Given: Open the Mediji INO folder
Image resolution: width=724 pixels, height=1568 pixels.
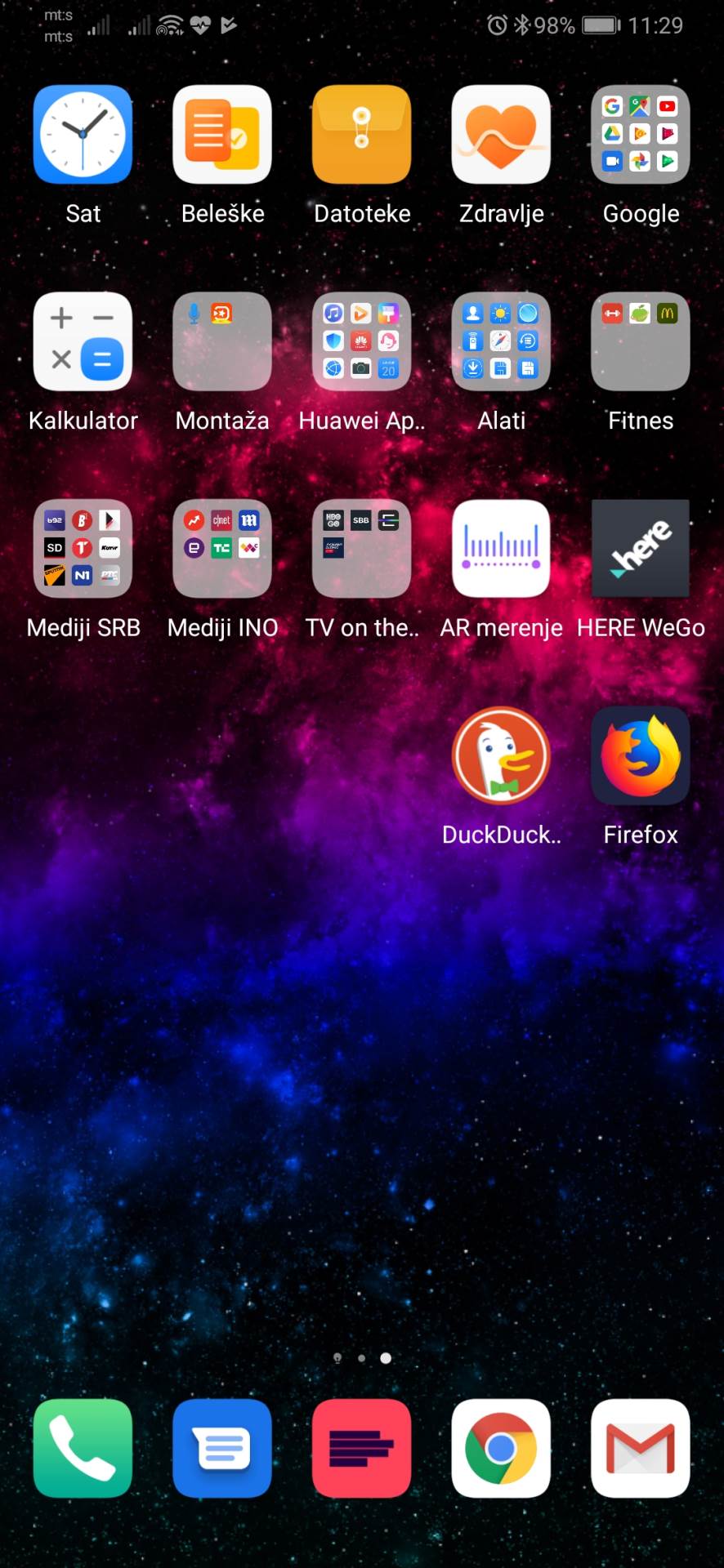Looking at the screenshot, I should point(222,548).
